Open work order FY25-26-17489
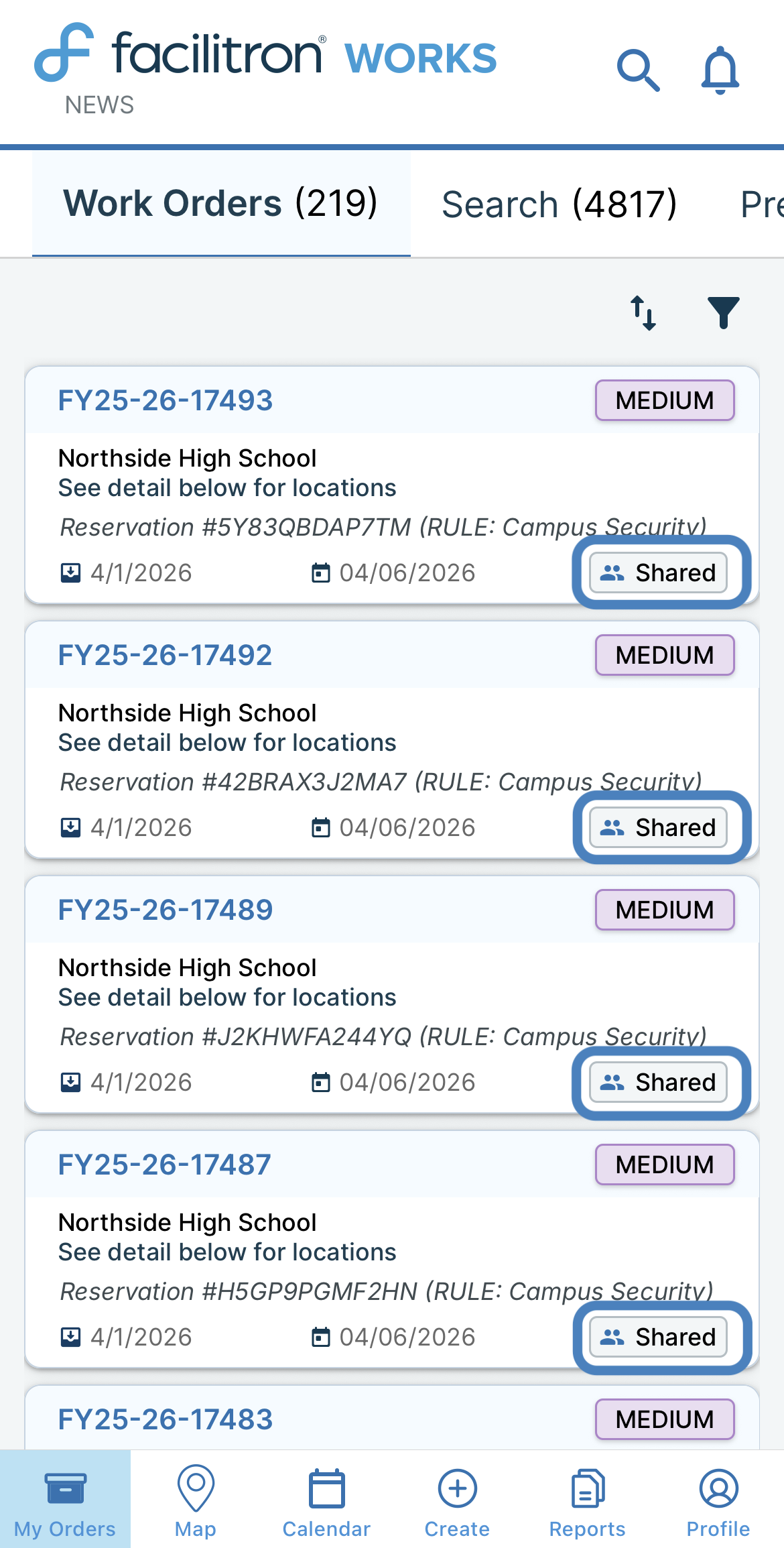 point(166,910)
